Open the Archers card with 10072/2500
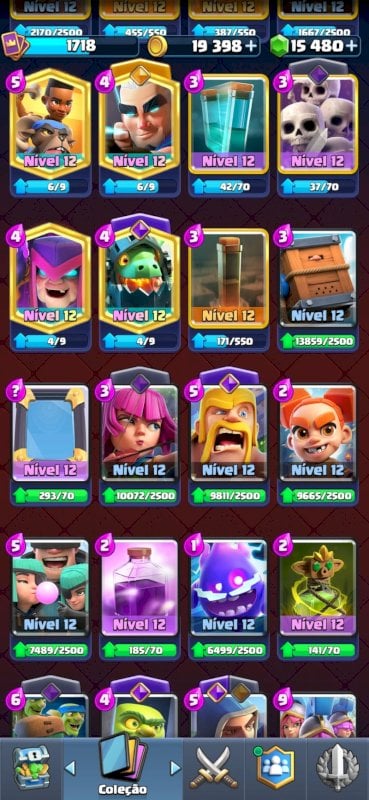369x800 pixels. (139, 439)
